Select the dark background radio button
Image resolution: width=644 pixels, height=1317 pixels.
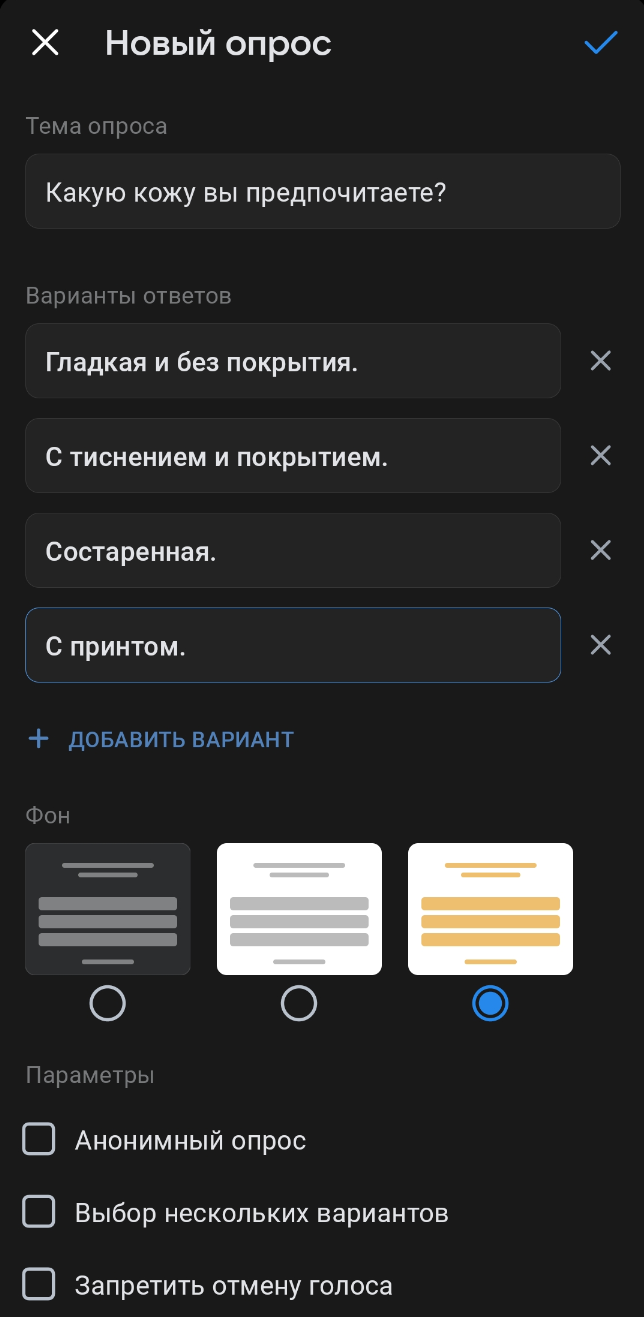click(107, 1003)
